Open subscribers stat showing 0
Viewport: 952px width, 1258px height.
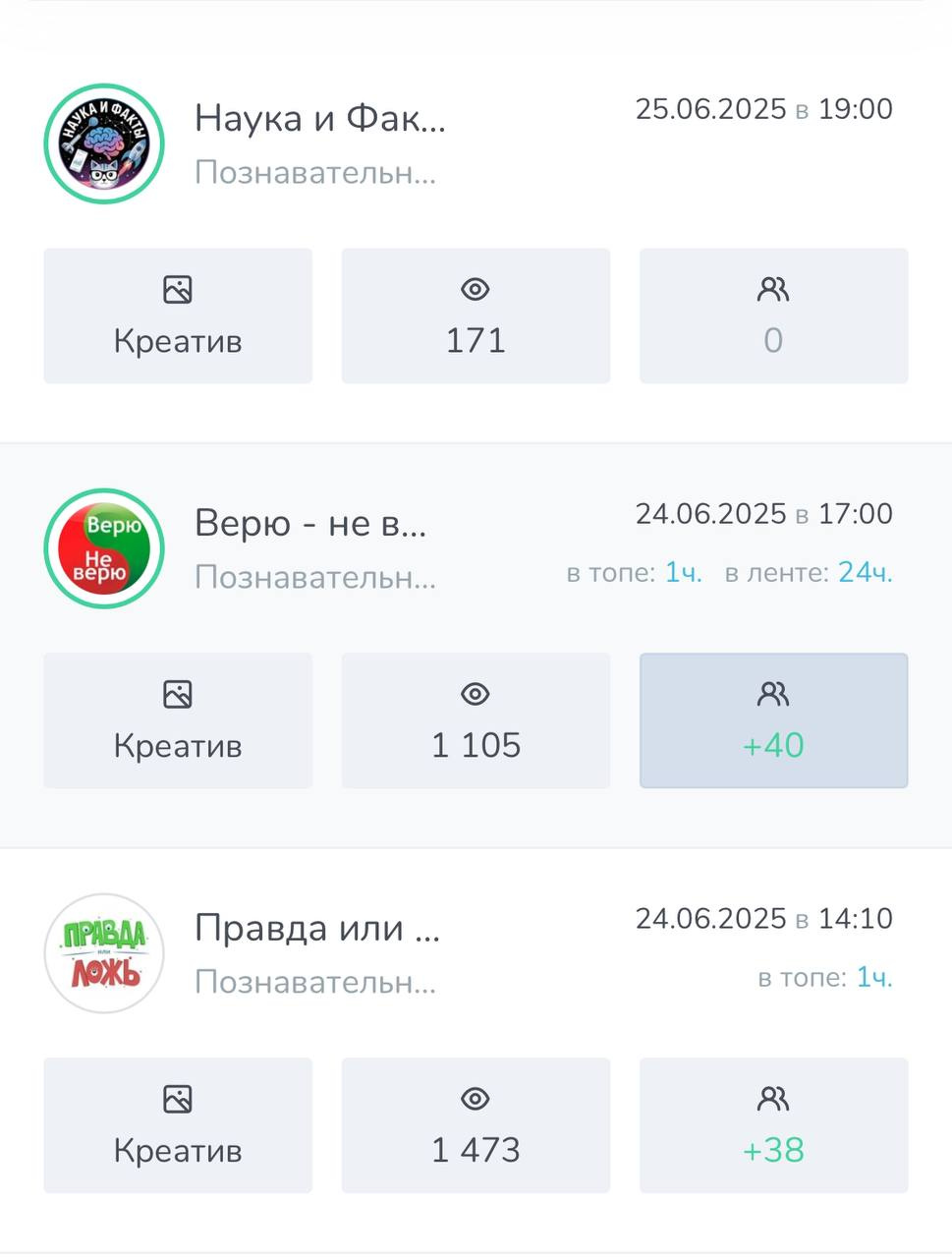773,315
